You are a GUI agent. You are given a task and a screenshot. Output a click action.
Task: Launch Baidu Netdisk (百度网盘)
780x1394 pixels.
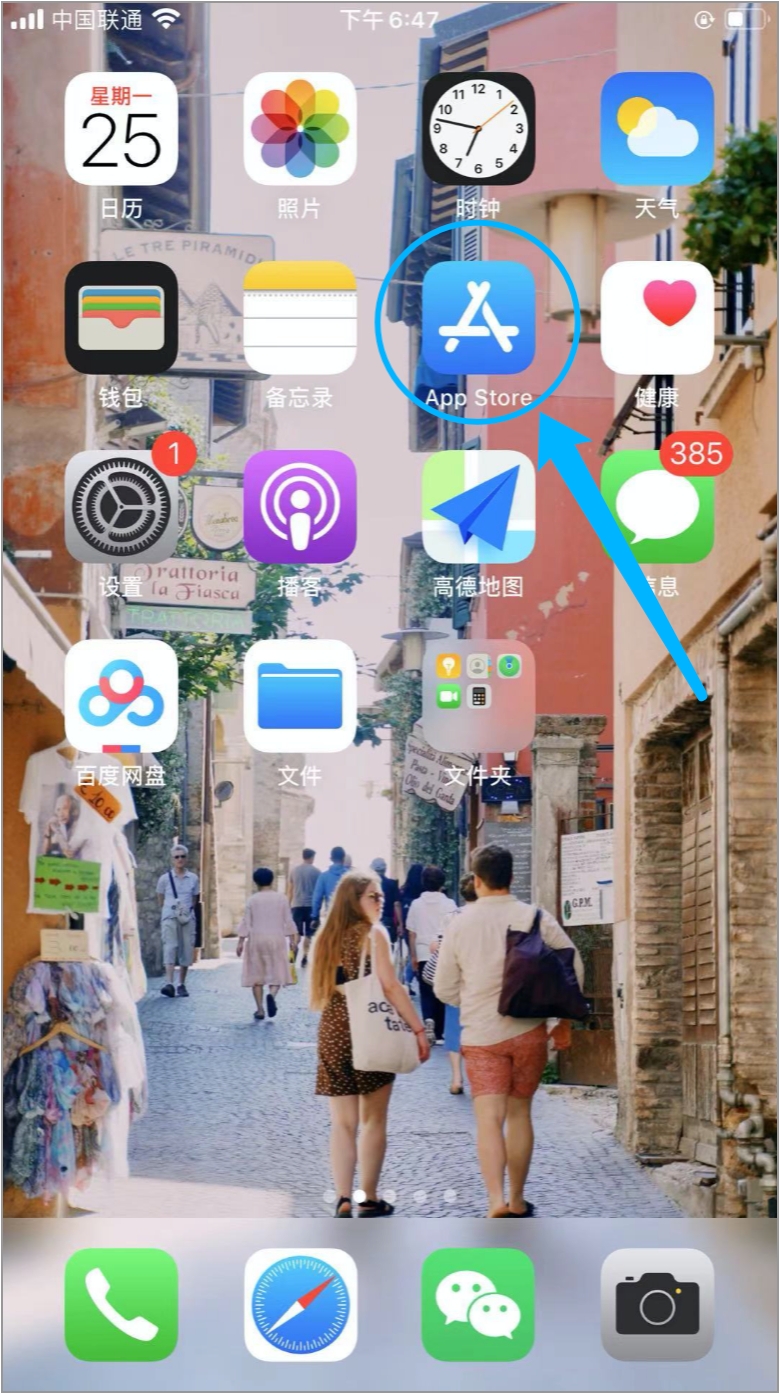point(121,696)
